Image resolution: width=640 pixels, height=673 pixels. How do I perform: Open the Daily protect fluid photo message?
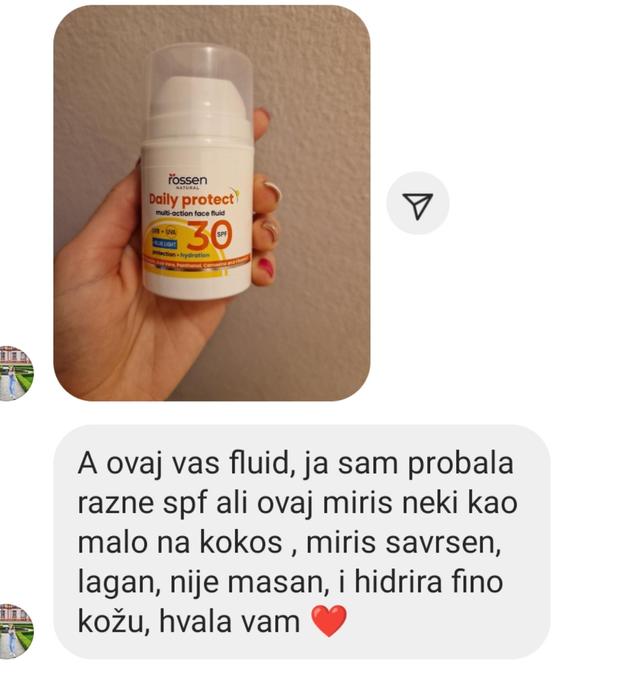pyautogui.click(x=211, y=203)
